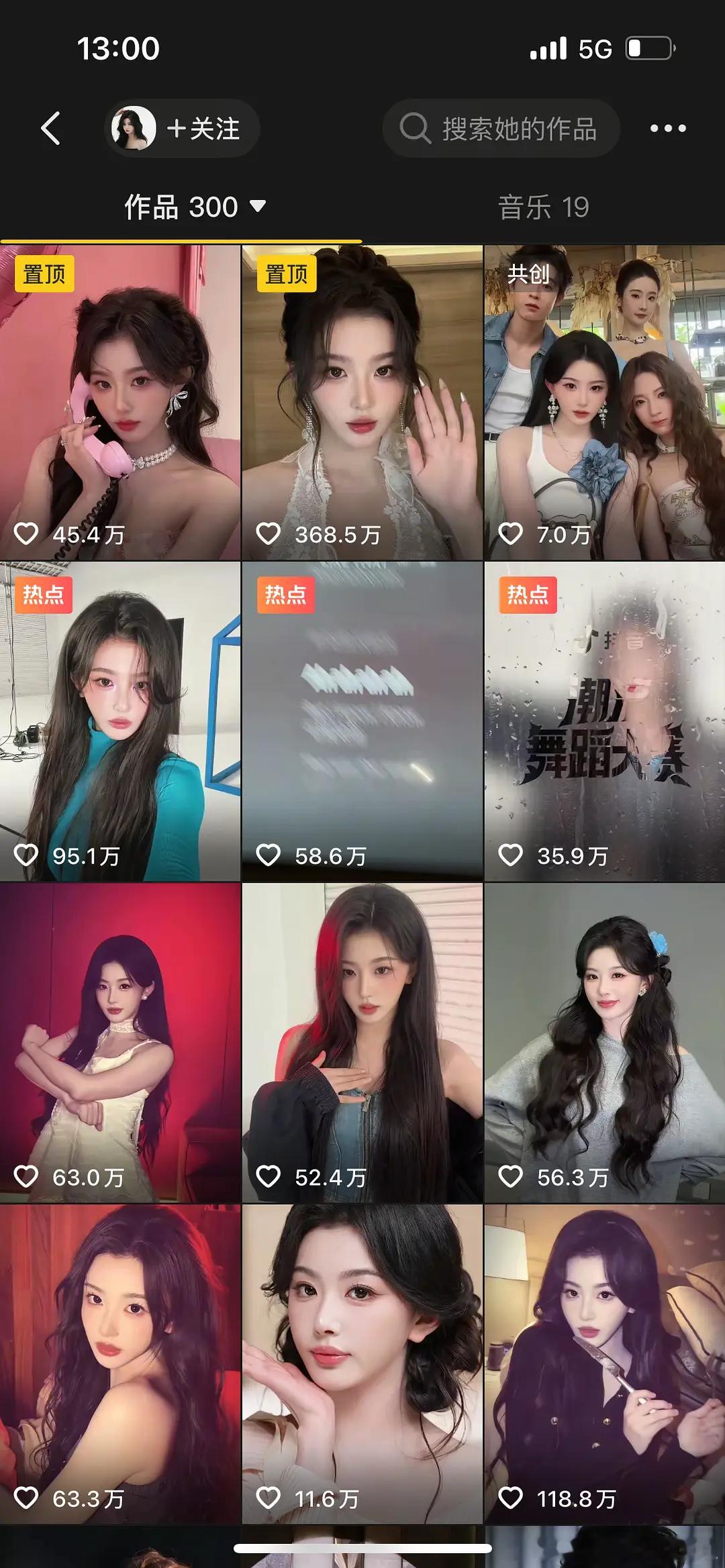Switch to the 音乐 19 tab
This screenshot has height=1568, width=725.
tap(543, 207)
